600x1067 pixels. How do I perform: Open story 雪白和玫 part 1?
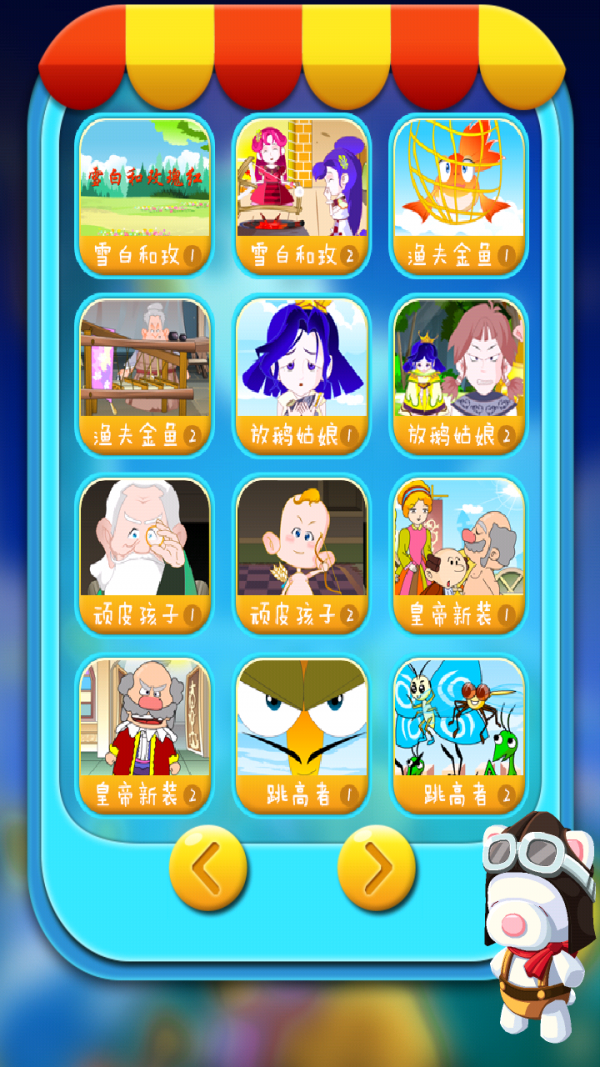click(145, 195)
